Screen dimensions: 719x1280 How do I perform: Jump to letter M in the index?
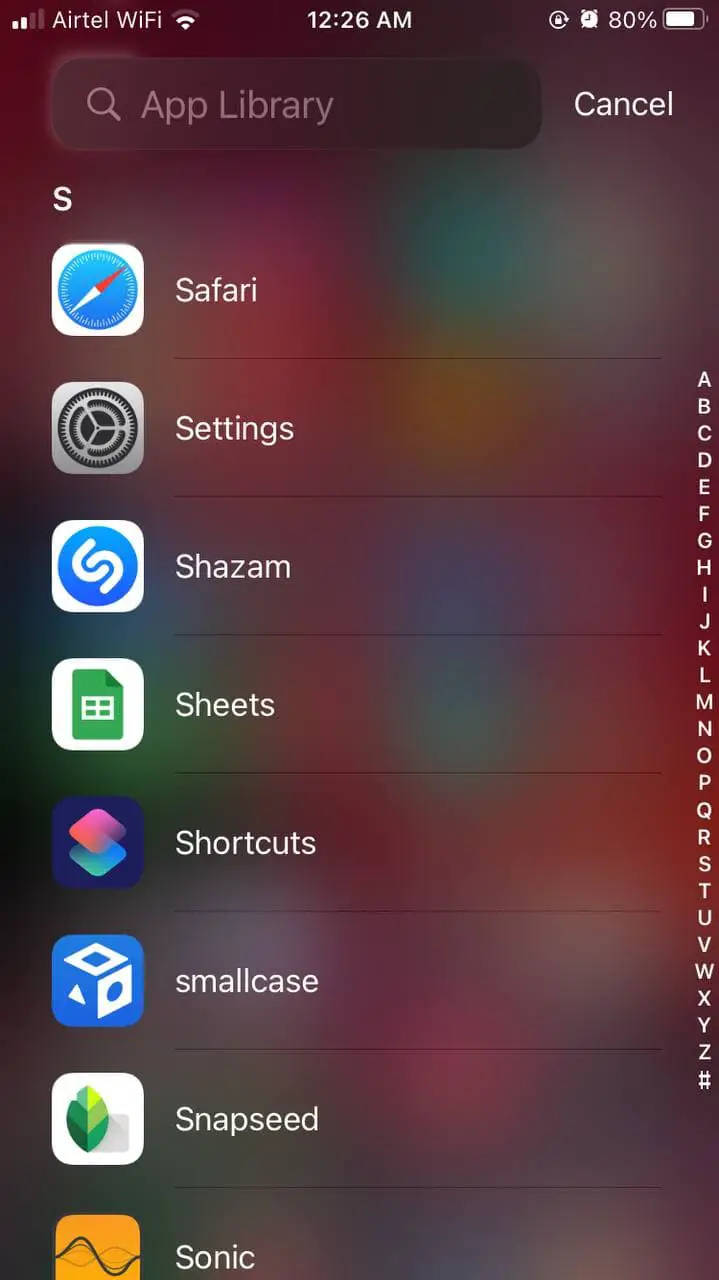point(704,702)
